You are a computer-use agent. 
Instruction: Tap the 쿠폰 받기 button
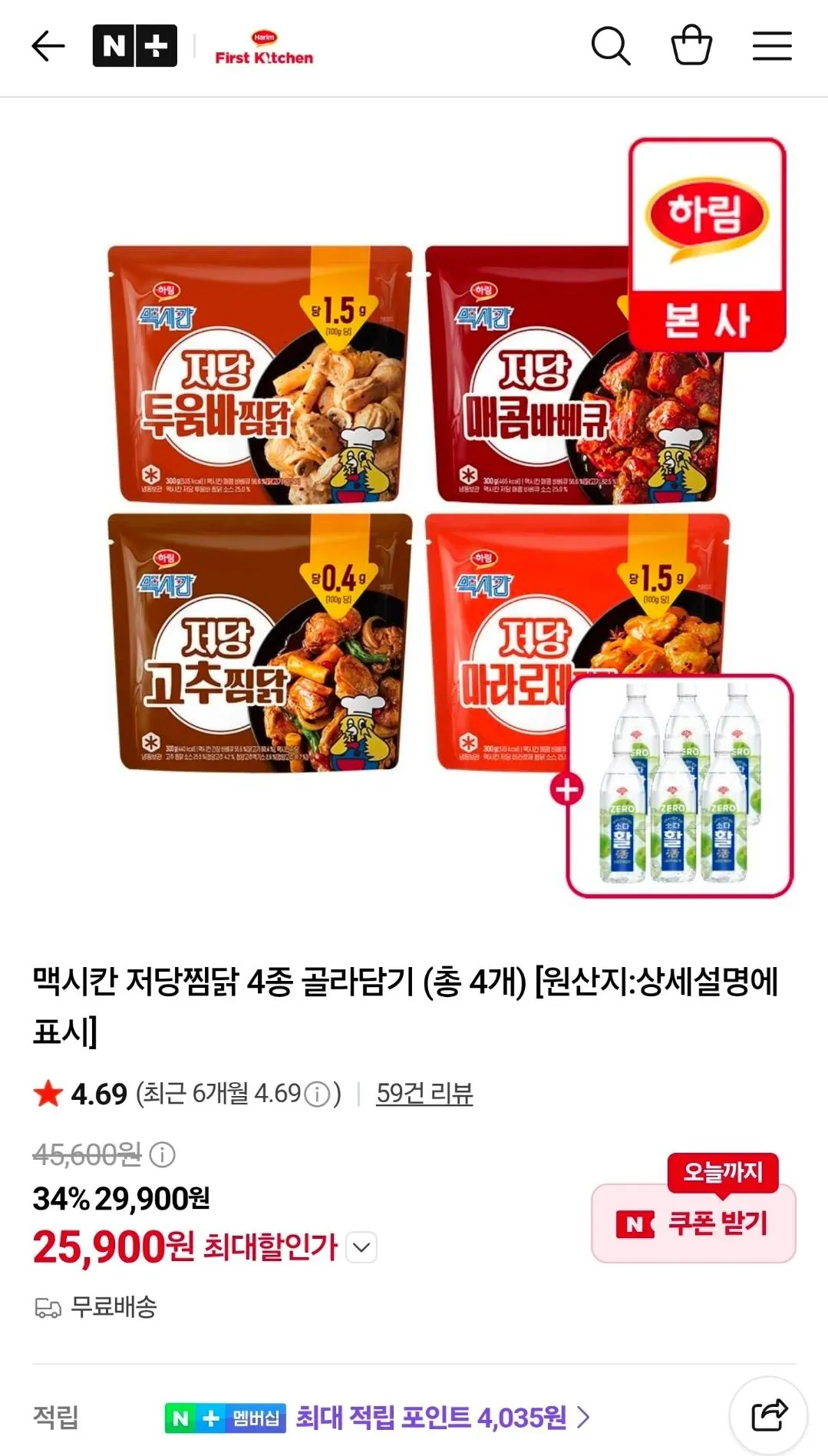coord(694,1223)
